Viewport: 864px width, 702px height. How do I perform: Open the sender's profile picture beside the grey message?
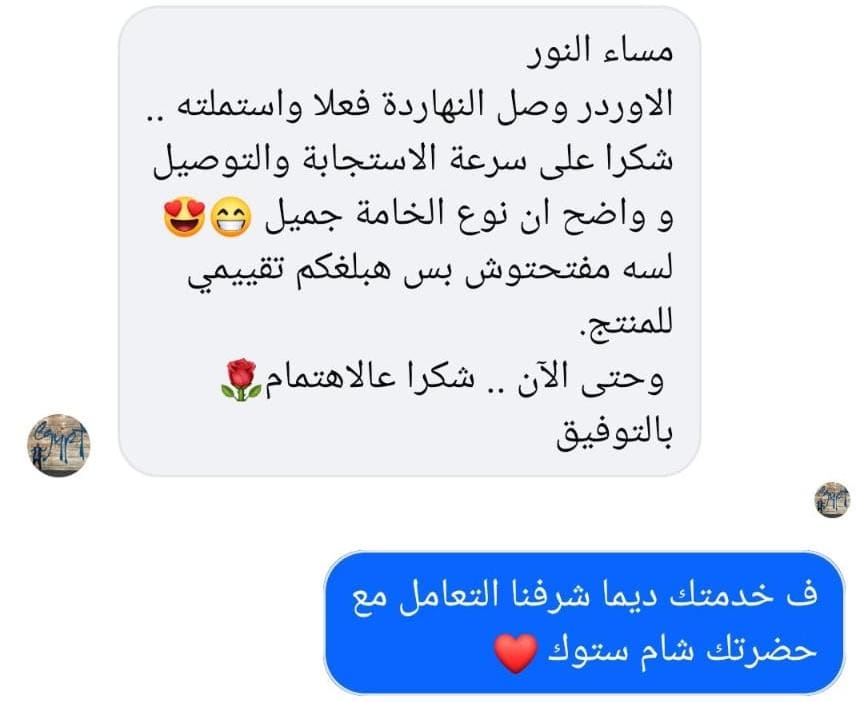58,441
